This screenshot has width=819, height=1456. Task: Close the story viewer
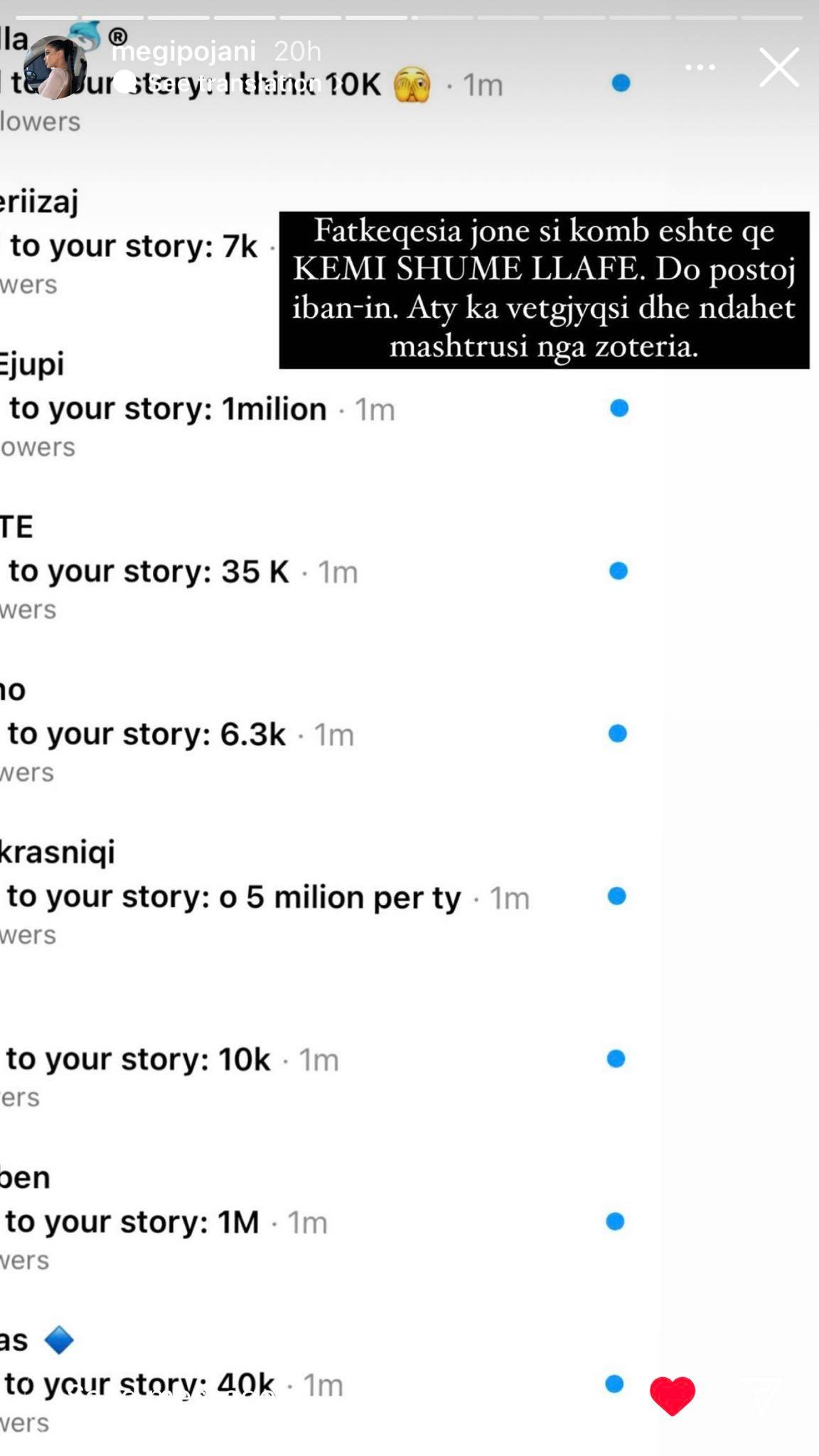pos(779,68)
